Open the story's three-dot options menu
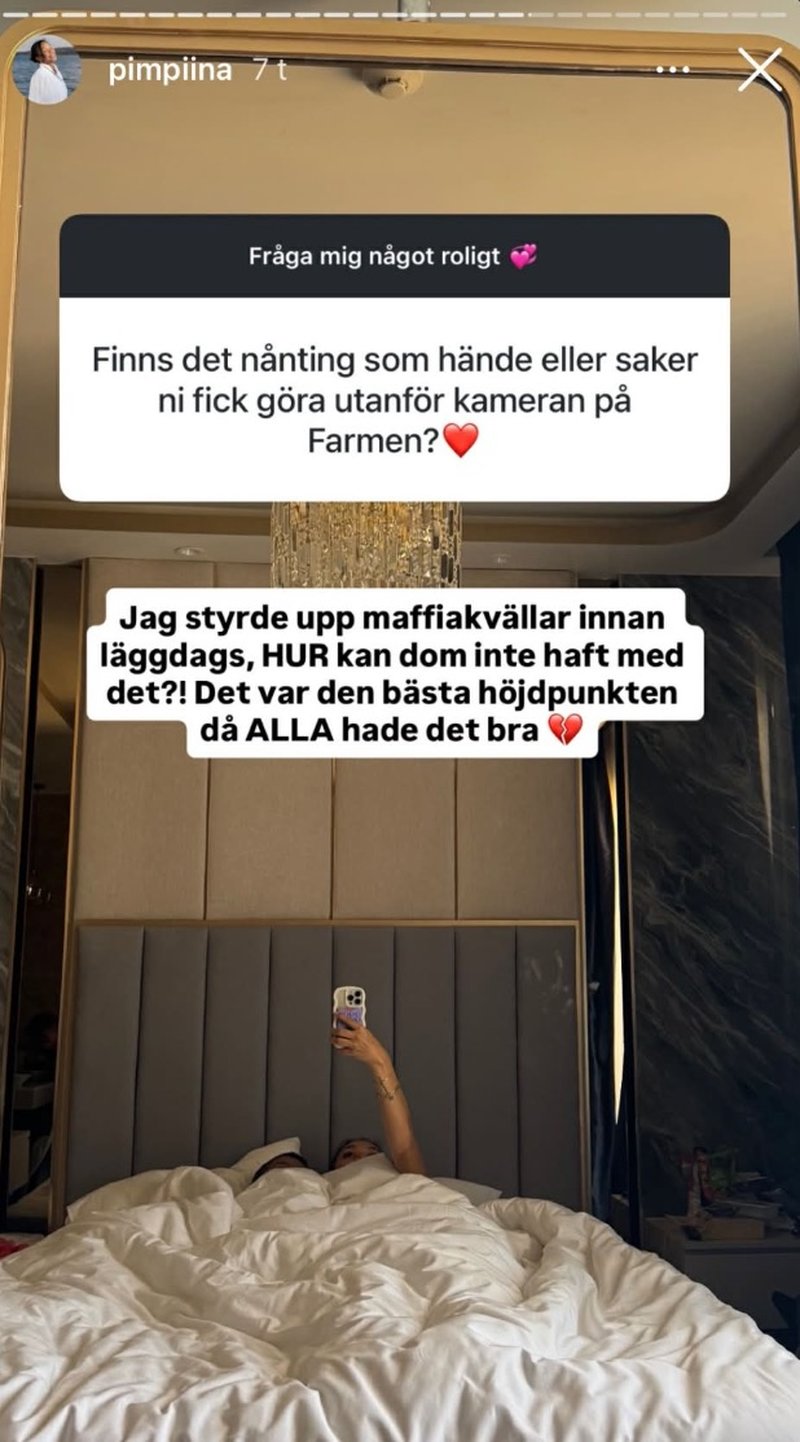 pos(674,71)
